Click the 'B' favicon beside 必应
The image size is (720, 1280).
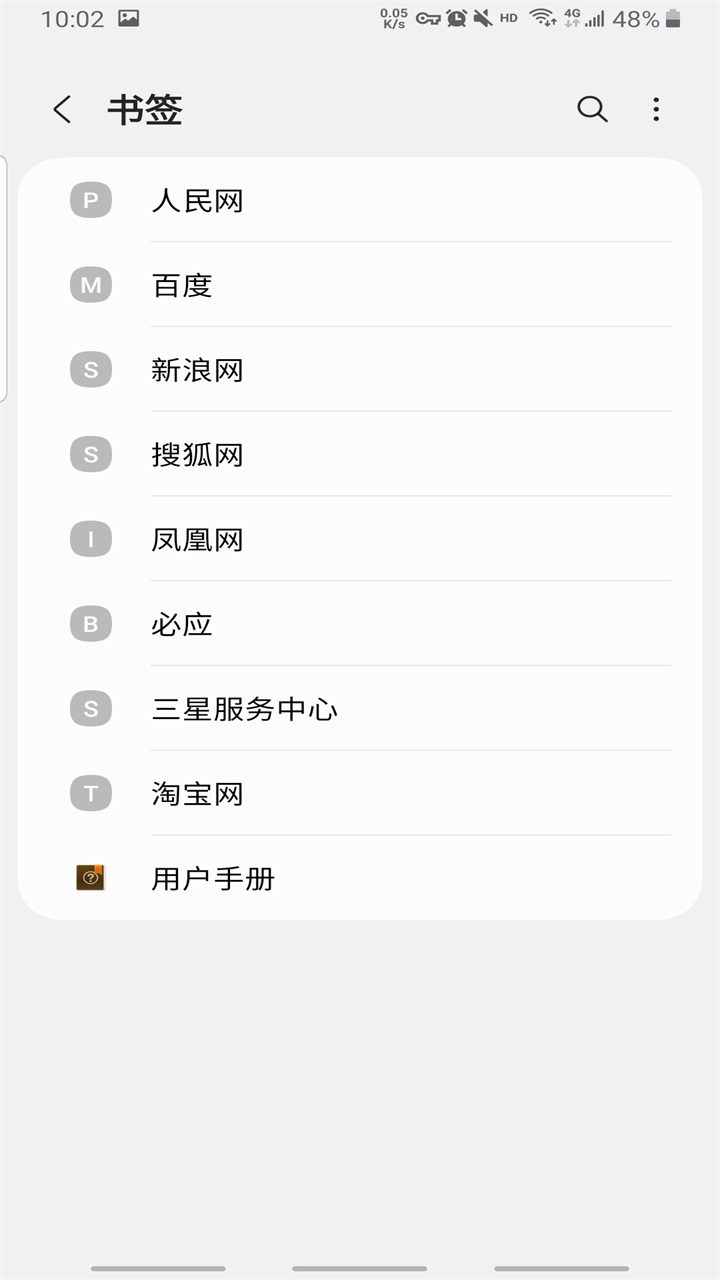90,624
